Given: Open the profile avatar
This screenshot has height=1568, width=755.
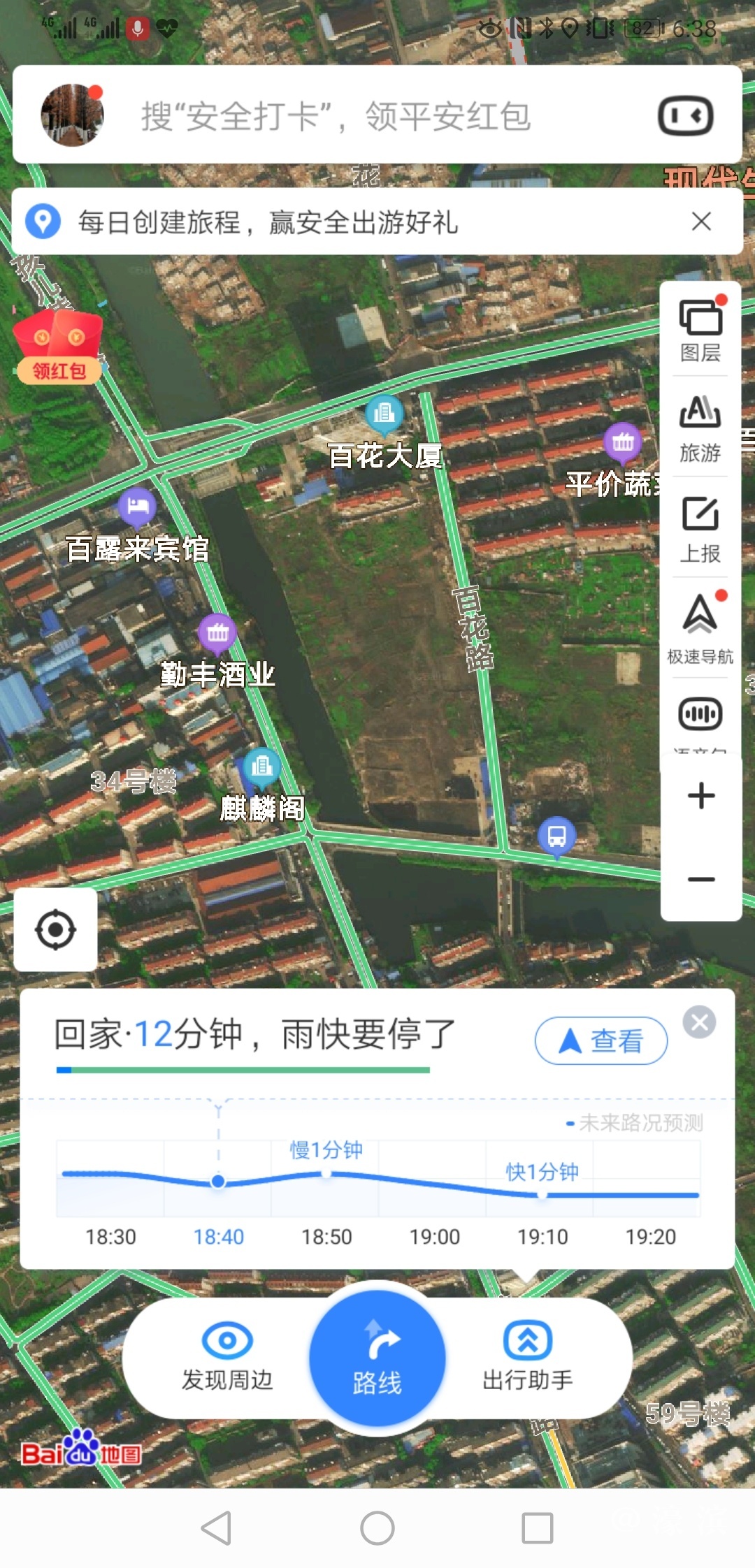Looking at the screenshot, I should click(x=72, y=115).
